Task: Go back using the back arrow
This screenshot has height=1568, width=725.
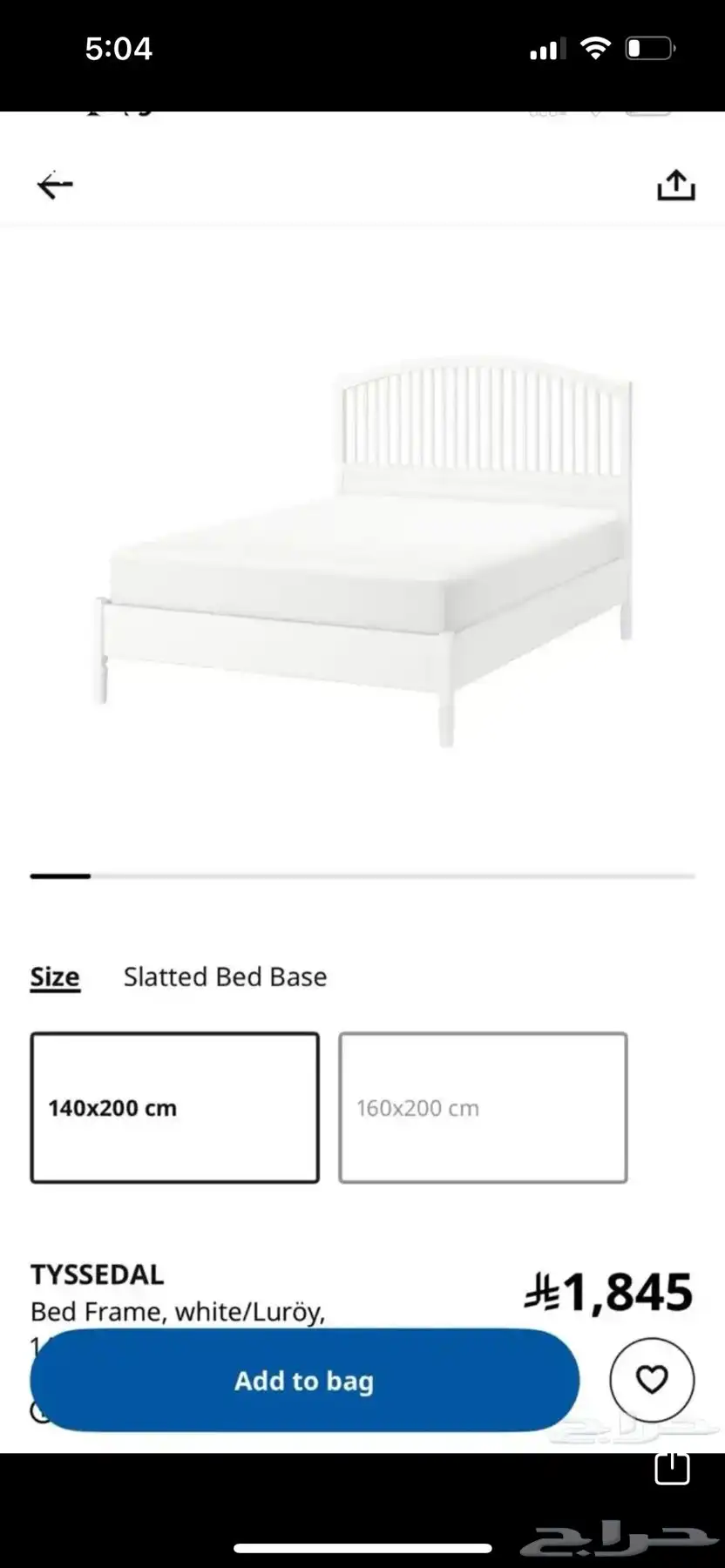Action: (55, 185)
